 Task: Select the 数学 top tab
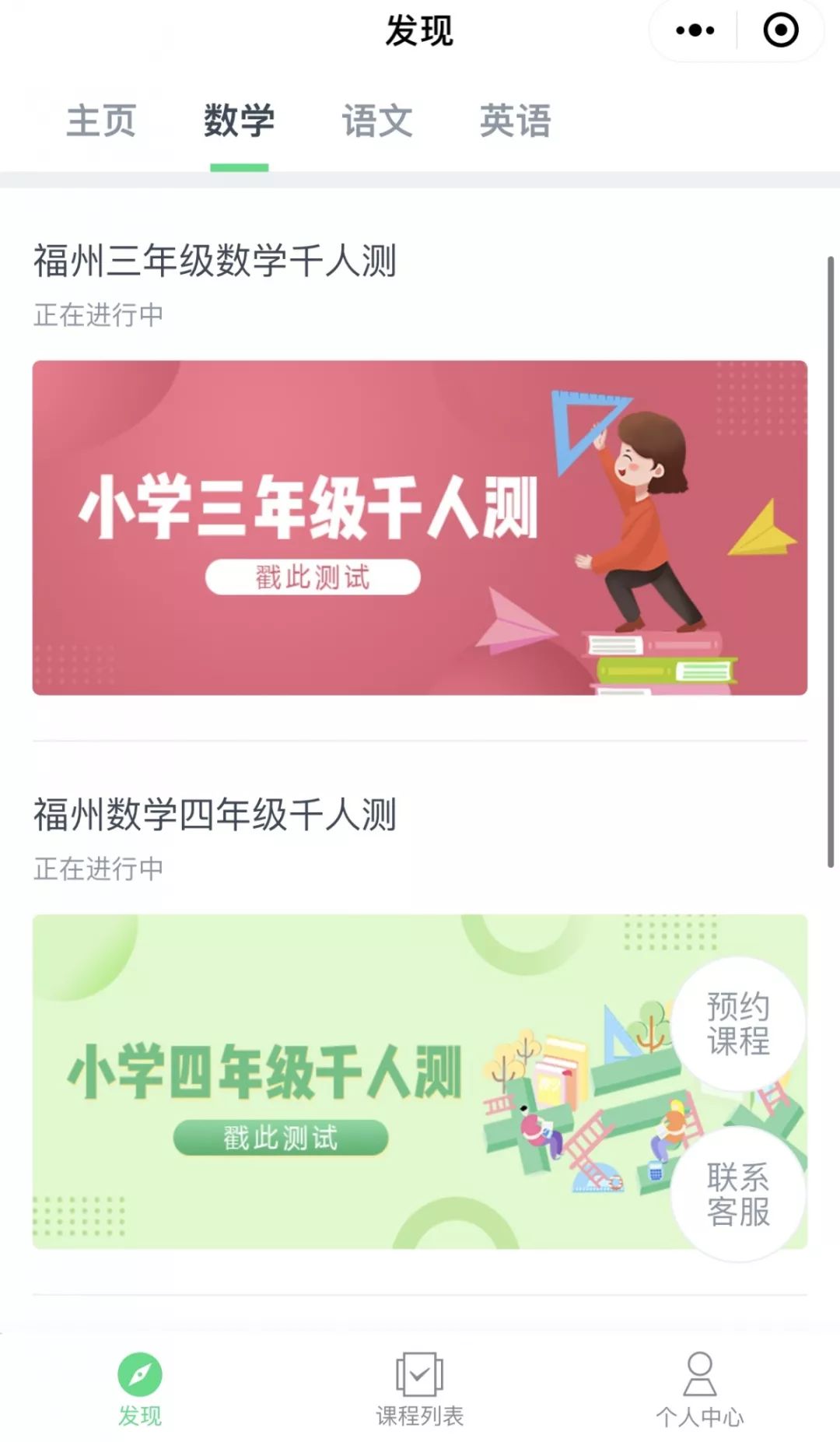click(x=239, y=121)
